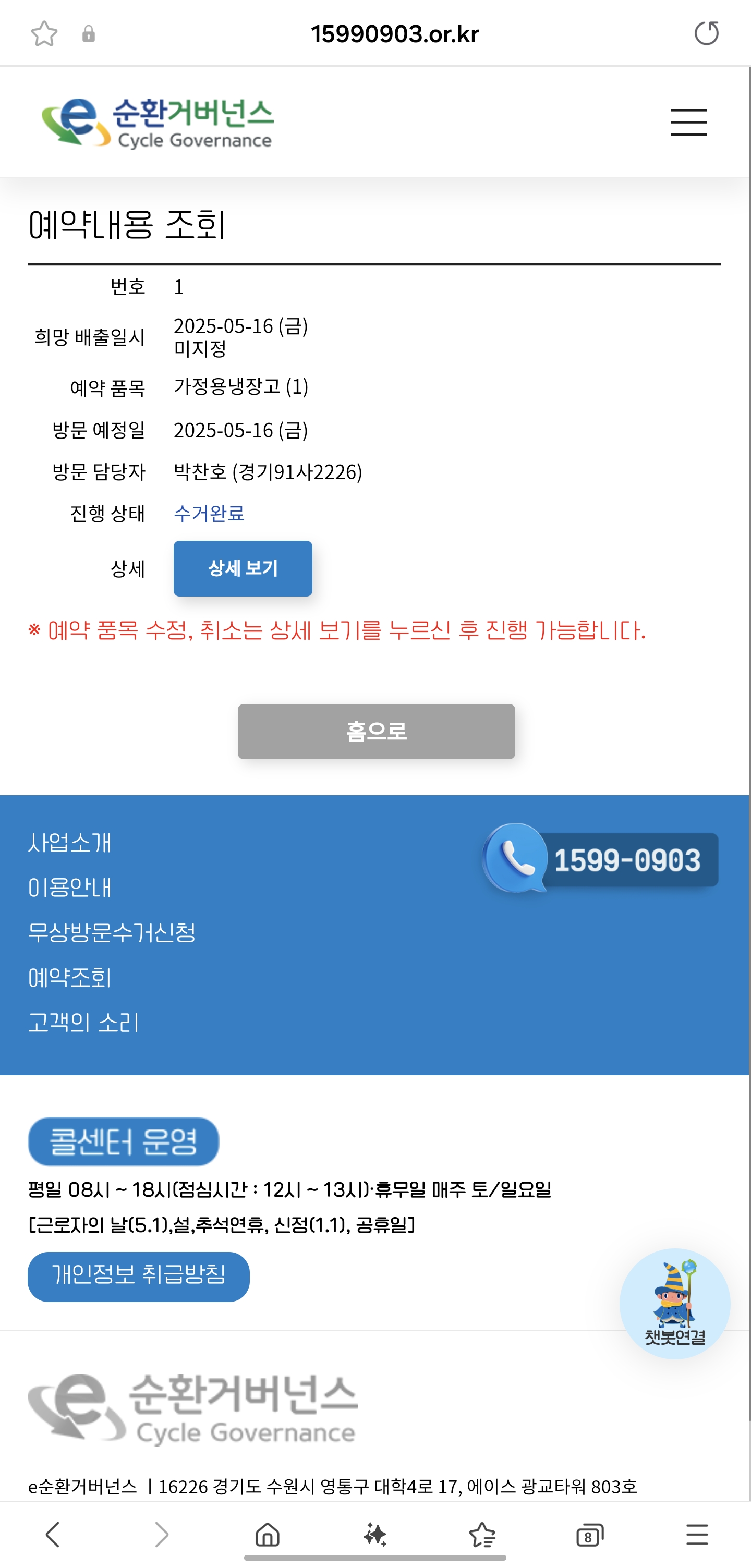Image resolution: width=751 pixels, height=1568 pixels.
Task: Tap the address bar URL 15990903.or.kr
Action: (394, 33)
